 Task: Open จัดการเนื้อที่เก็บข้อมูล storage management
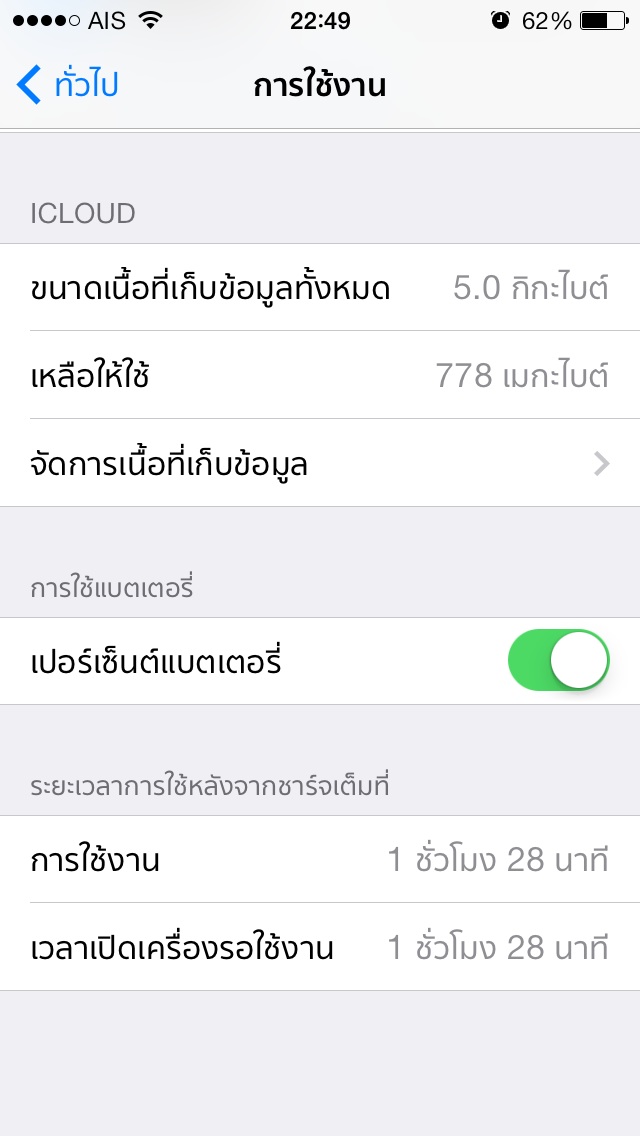[x=320, y=463]
